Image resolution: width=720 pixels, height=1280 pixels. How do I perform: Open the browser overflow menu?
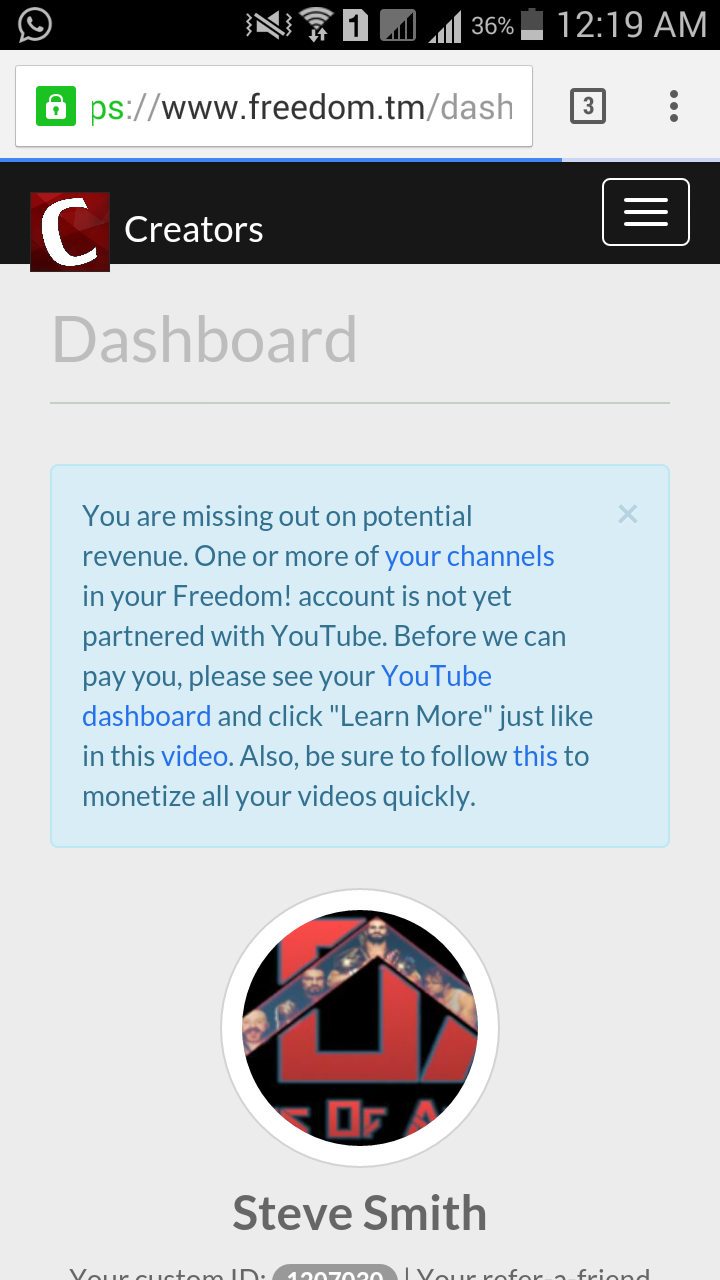(674, 106)
